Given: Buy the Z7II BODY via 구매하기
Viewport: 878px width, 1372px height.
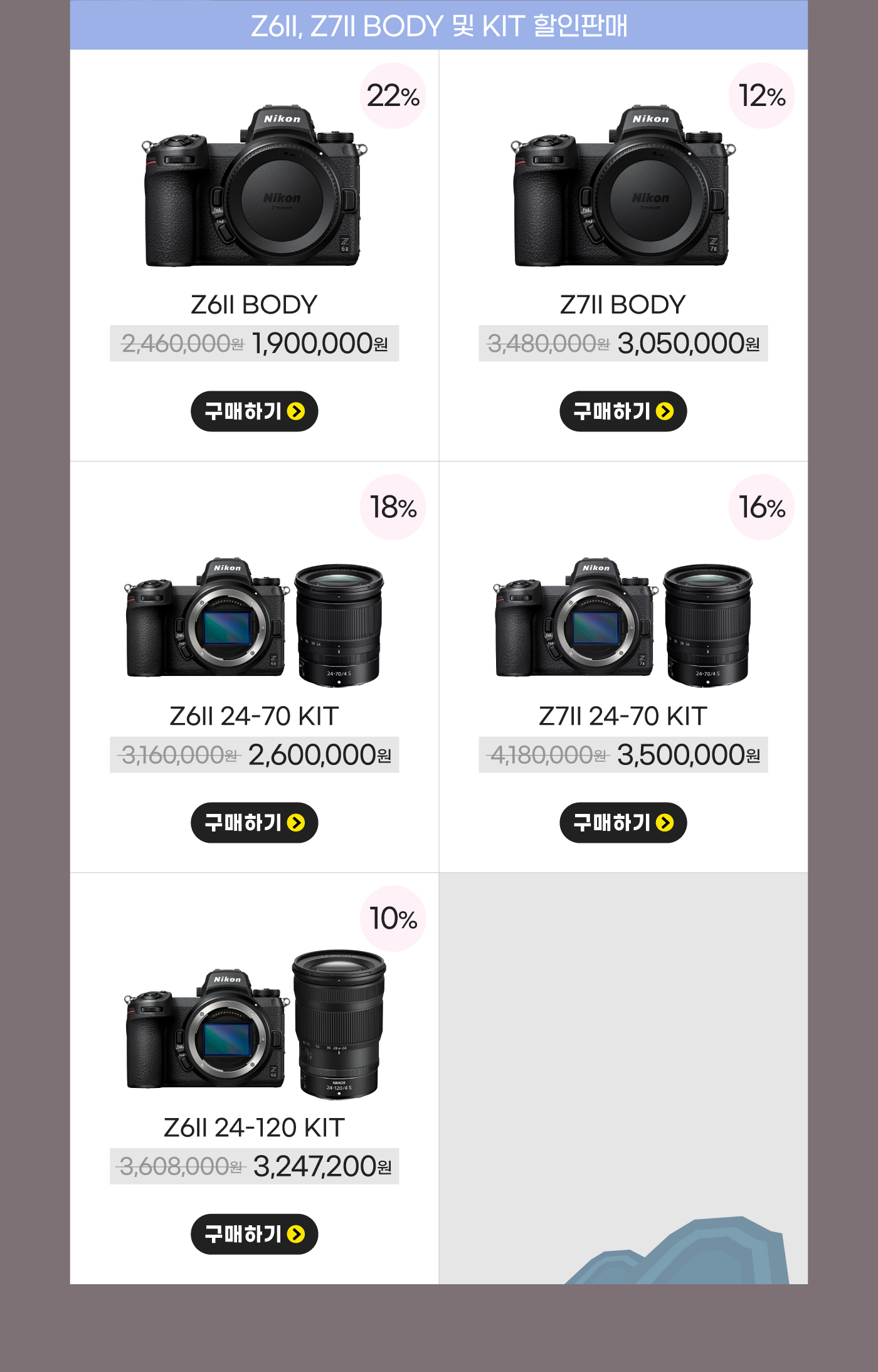Looking at the screenshot, I should click(x=623, y=411).
